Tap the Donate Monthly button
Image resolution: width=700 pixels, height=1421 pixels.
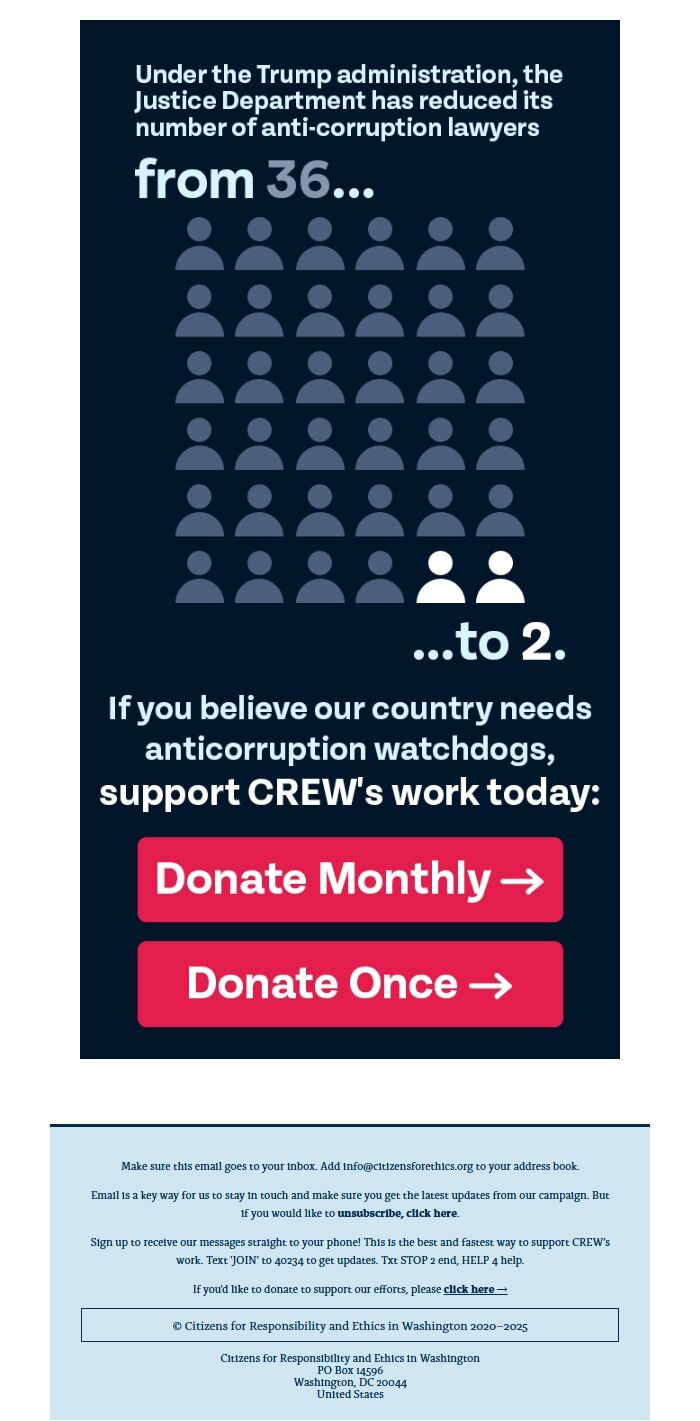pos(350,879)
